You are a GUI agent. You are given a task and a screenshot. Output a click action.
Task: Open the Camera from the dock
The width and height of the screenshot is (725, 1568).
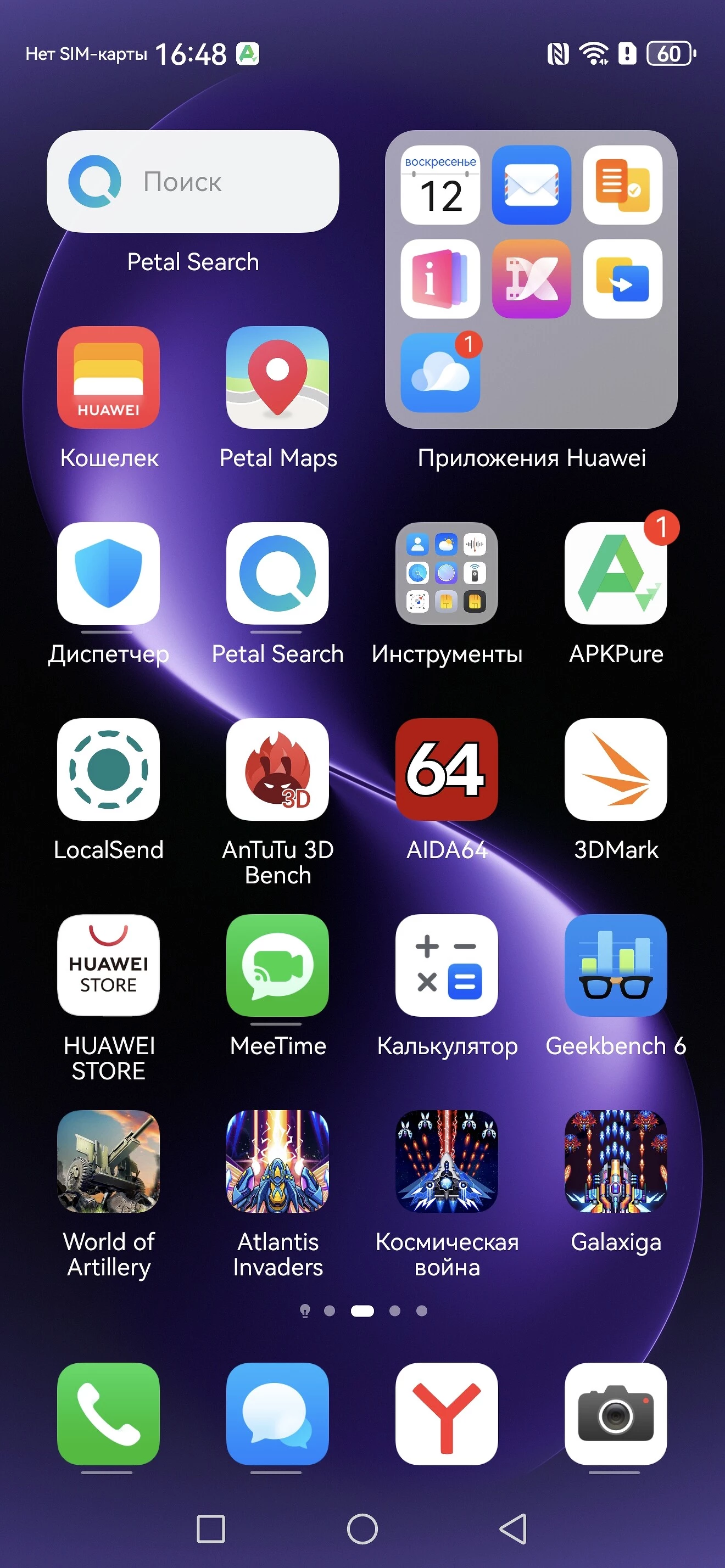click(x=616, y=1413)
